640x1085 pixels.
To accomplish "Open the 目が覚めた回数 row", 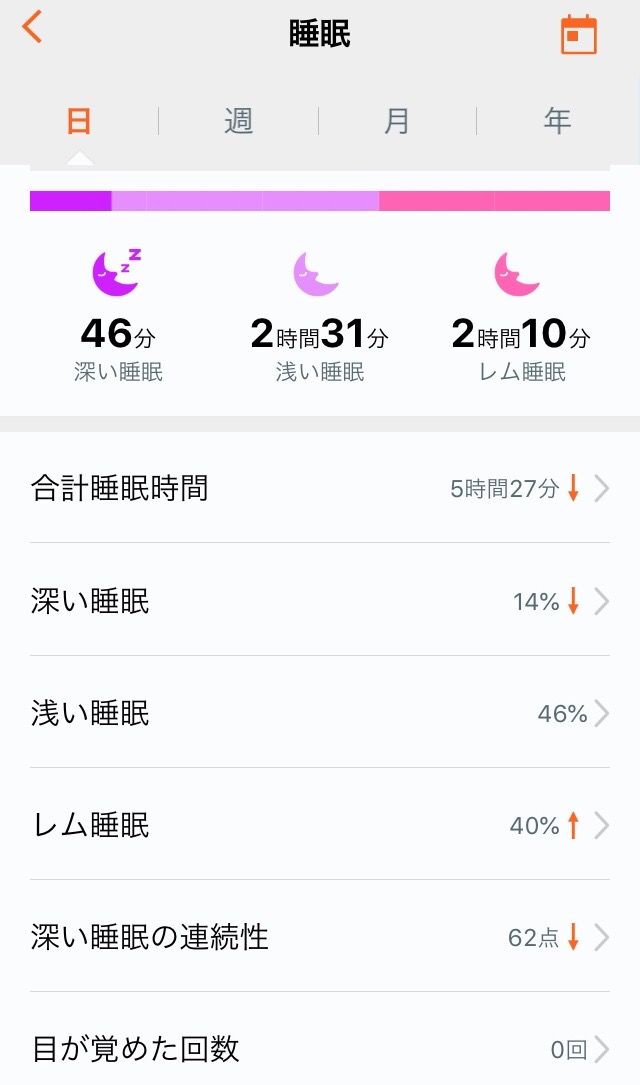I will pos(320,1048).
